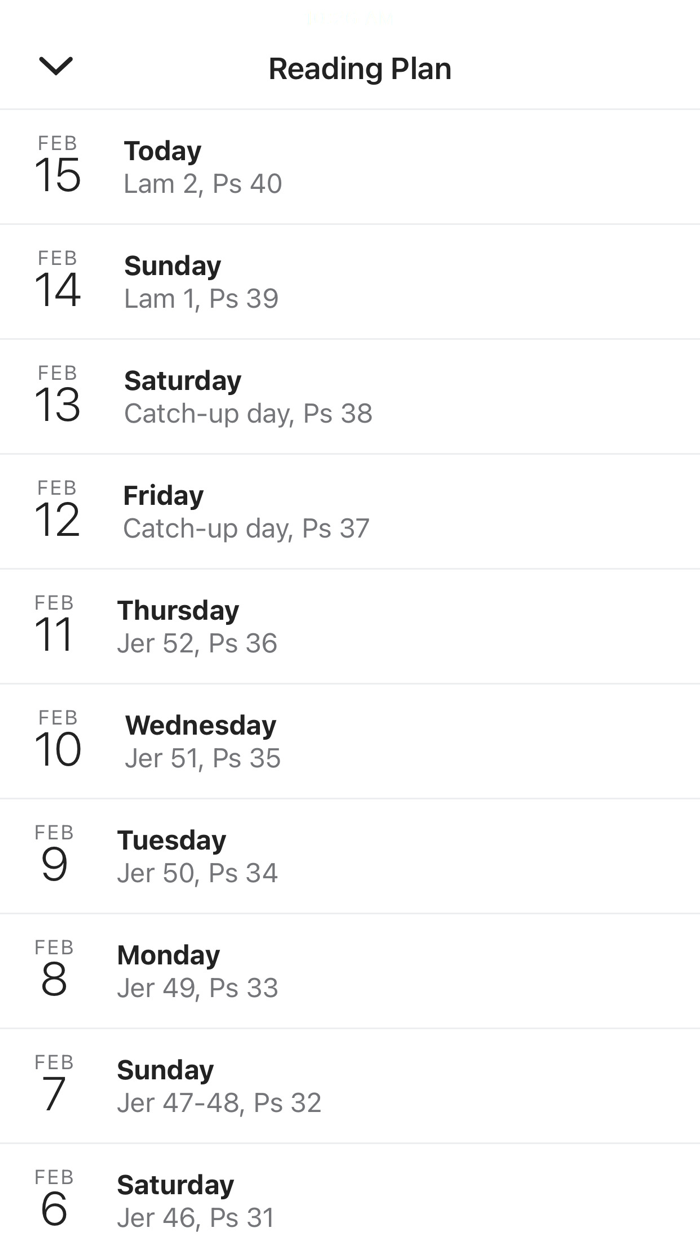The image size is (700, 1244).
Task: Open today's reading Lam 2, Ps 40
Action: point(350,167)
